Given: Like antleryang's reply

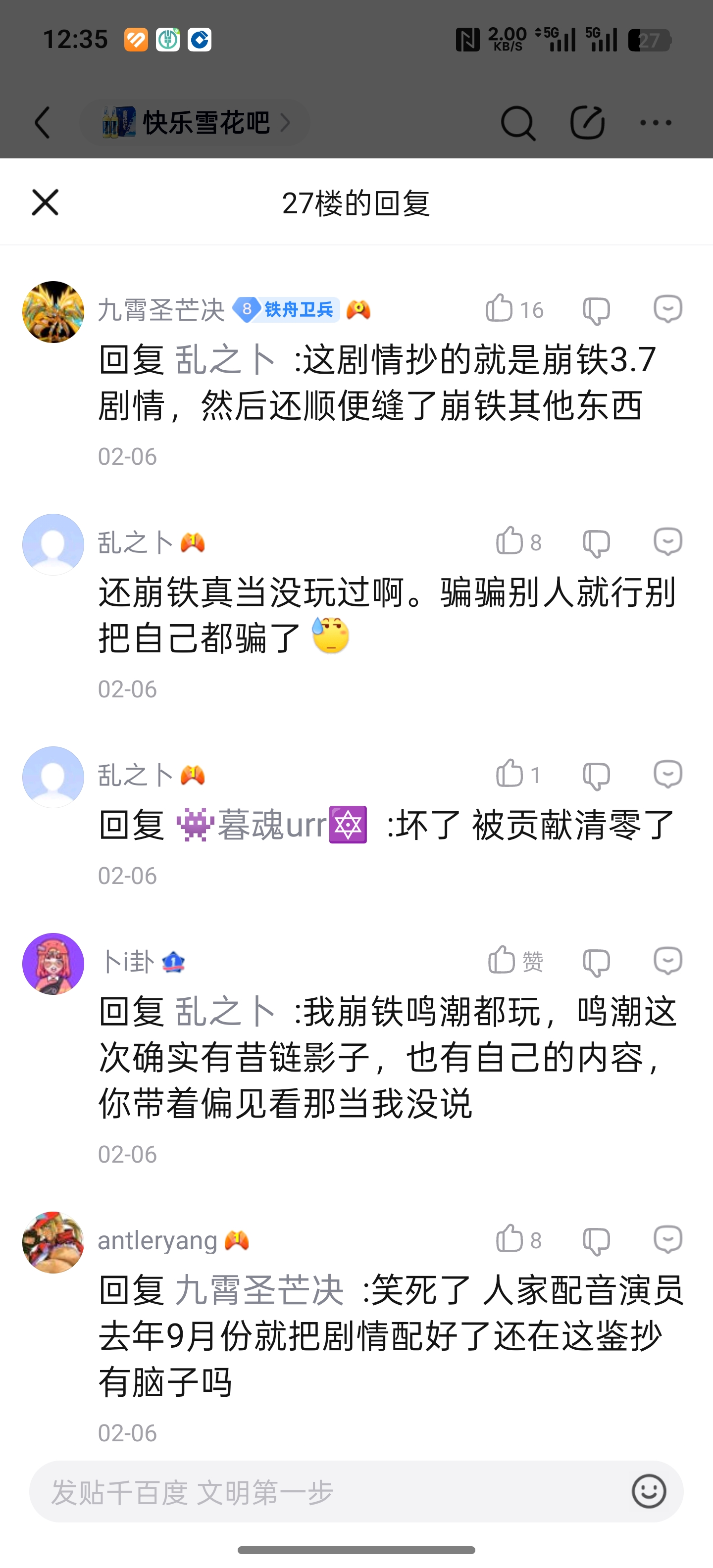Looking at the screenshot, I should pyautogui.click(x=509, y=1239).
